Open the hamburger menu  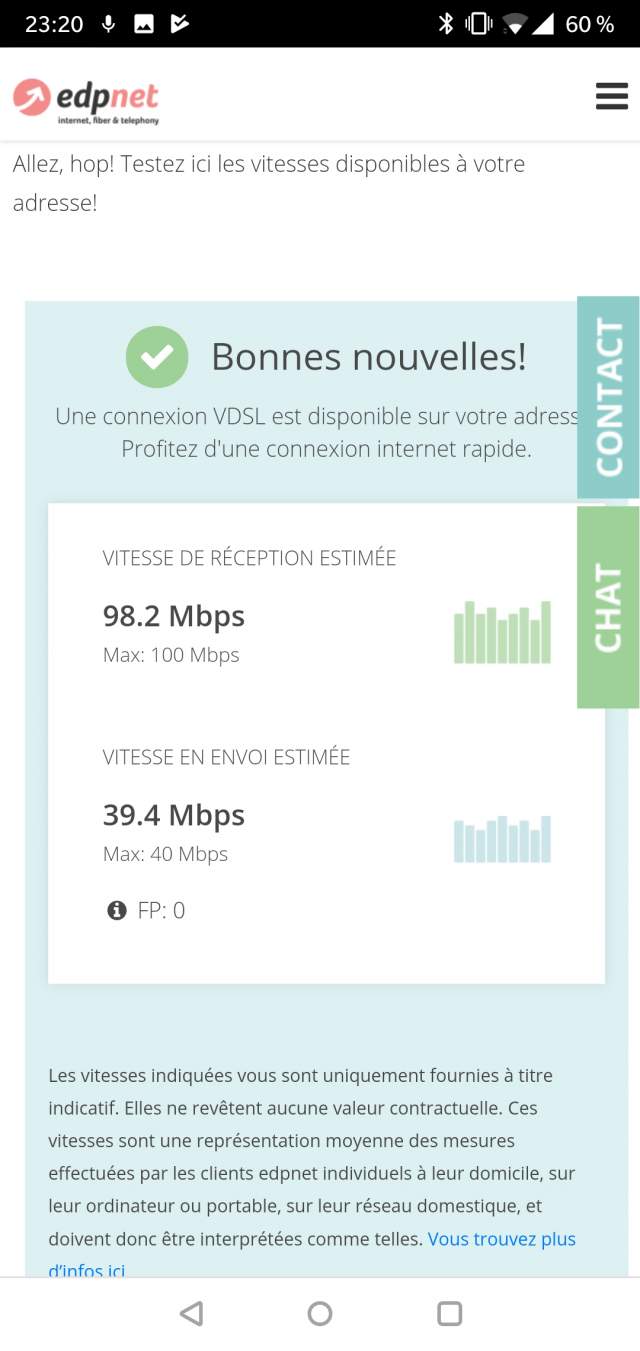611,96
